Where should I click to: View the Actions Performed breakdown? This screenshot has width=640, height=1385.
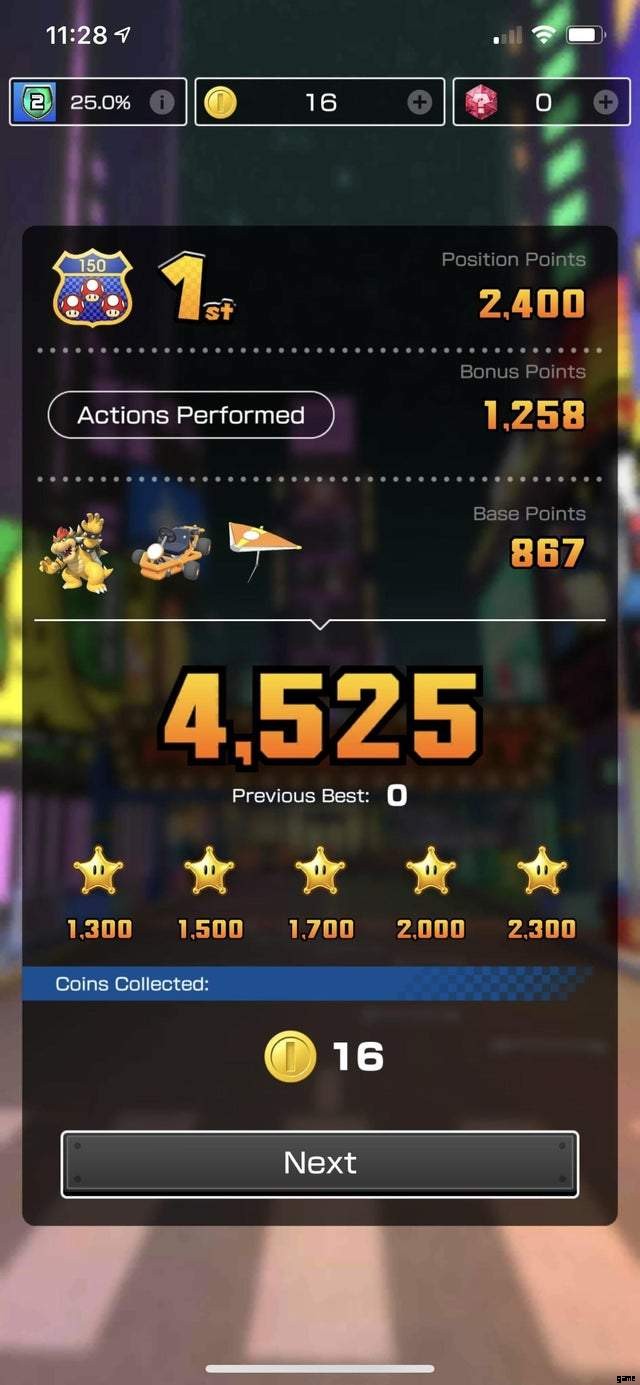pos(191,415)
